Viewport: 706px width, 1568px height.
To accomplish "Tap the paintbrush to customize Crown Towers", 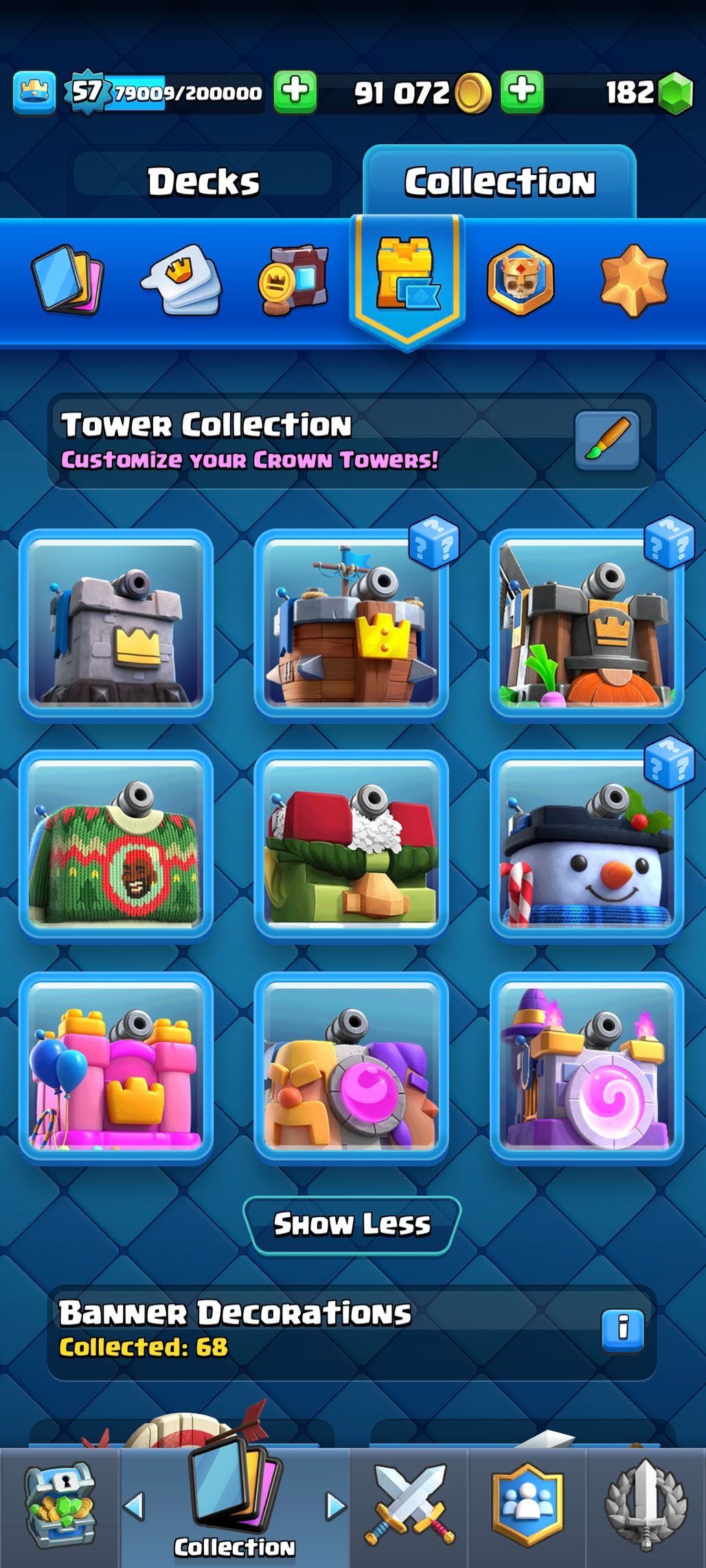I will point(607,441).
